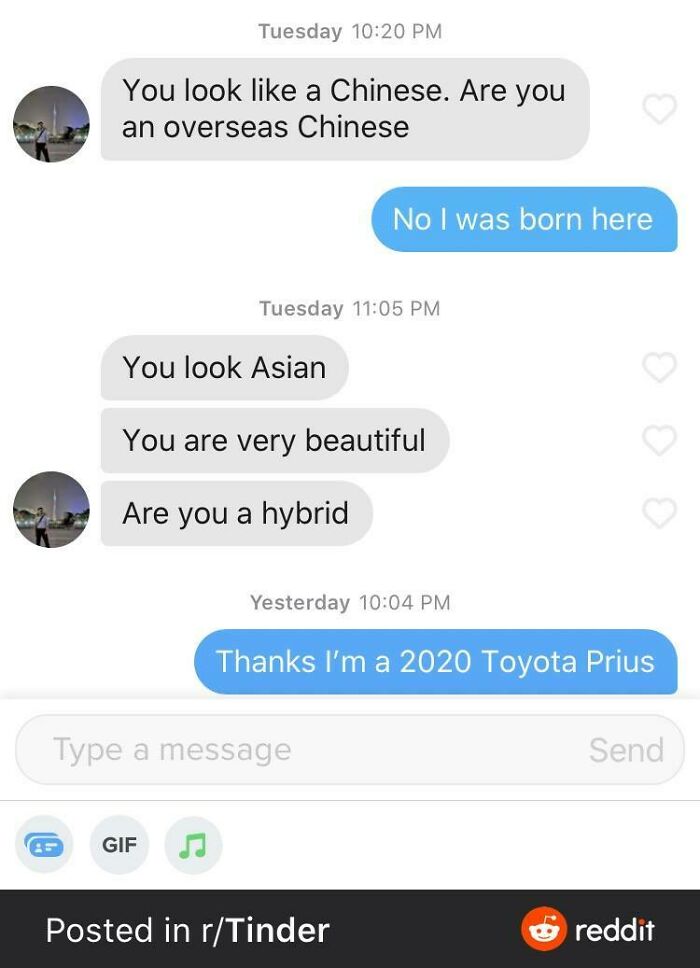Heart the "You look Asian" message
The height and width of the screenshot is (968, 700).
click(x=659, y=367)
